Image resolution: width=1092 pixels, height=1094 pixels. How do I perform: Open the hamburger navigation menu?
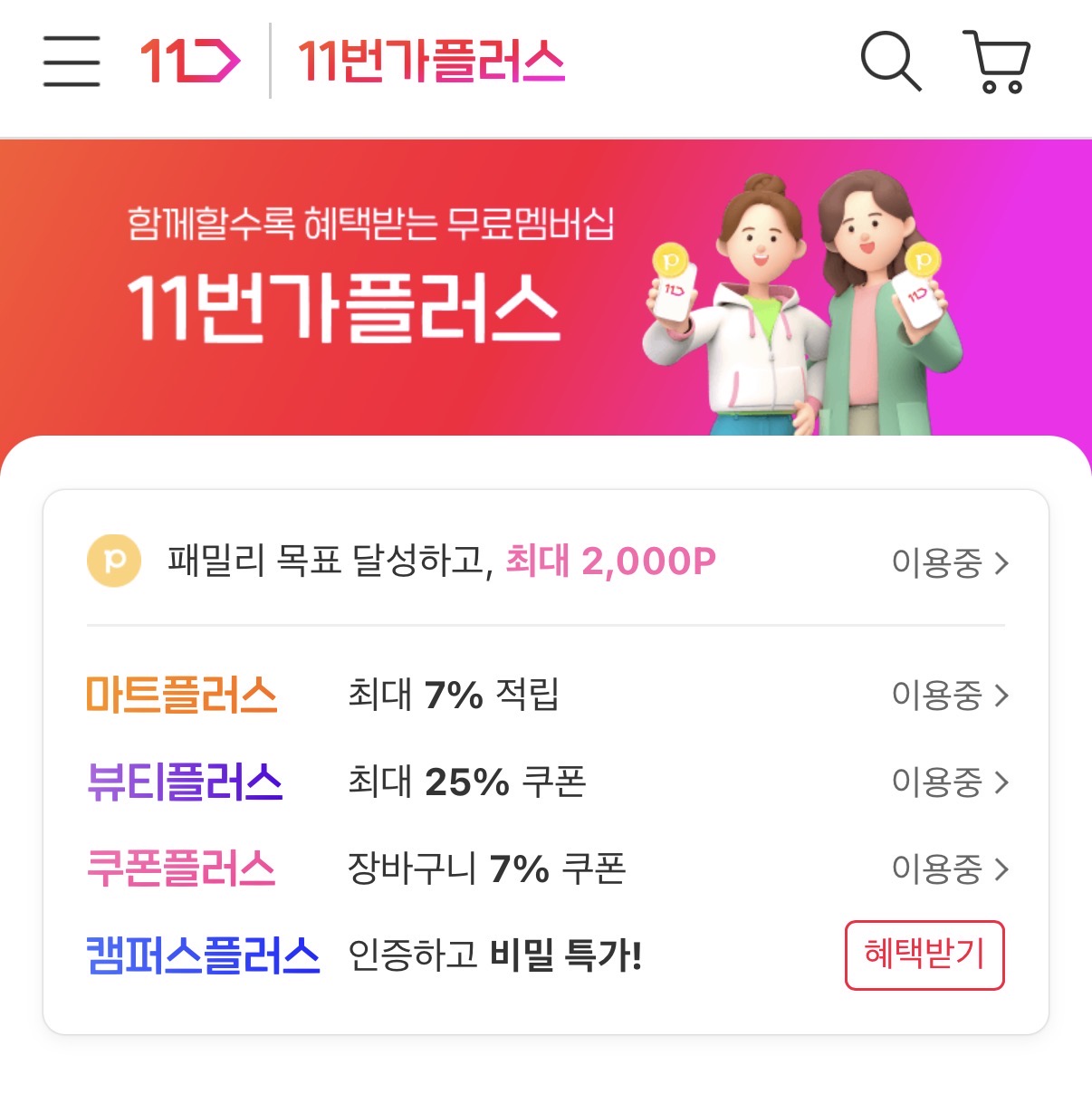[71, 62]
